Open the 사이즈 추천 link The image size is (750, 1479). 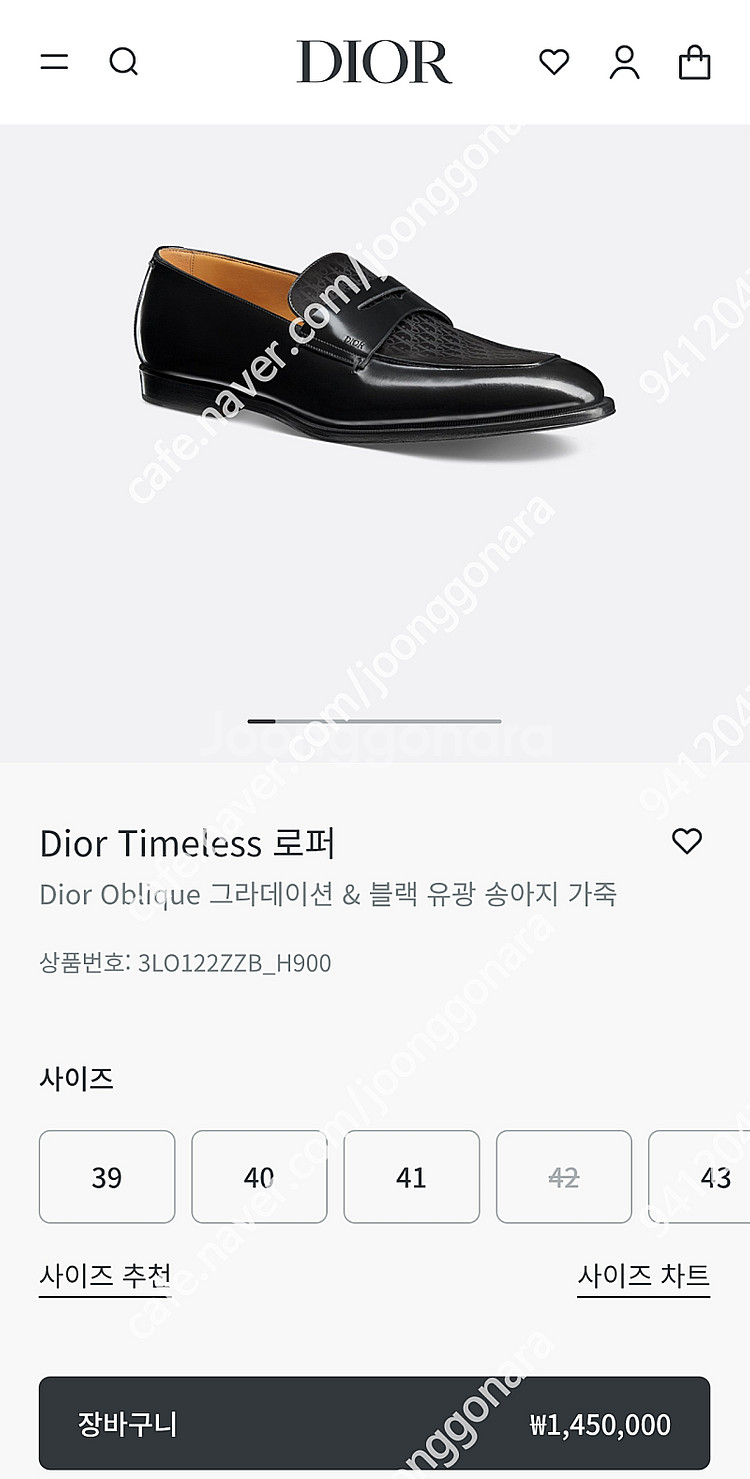[105, 1276]
